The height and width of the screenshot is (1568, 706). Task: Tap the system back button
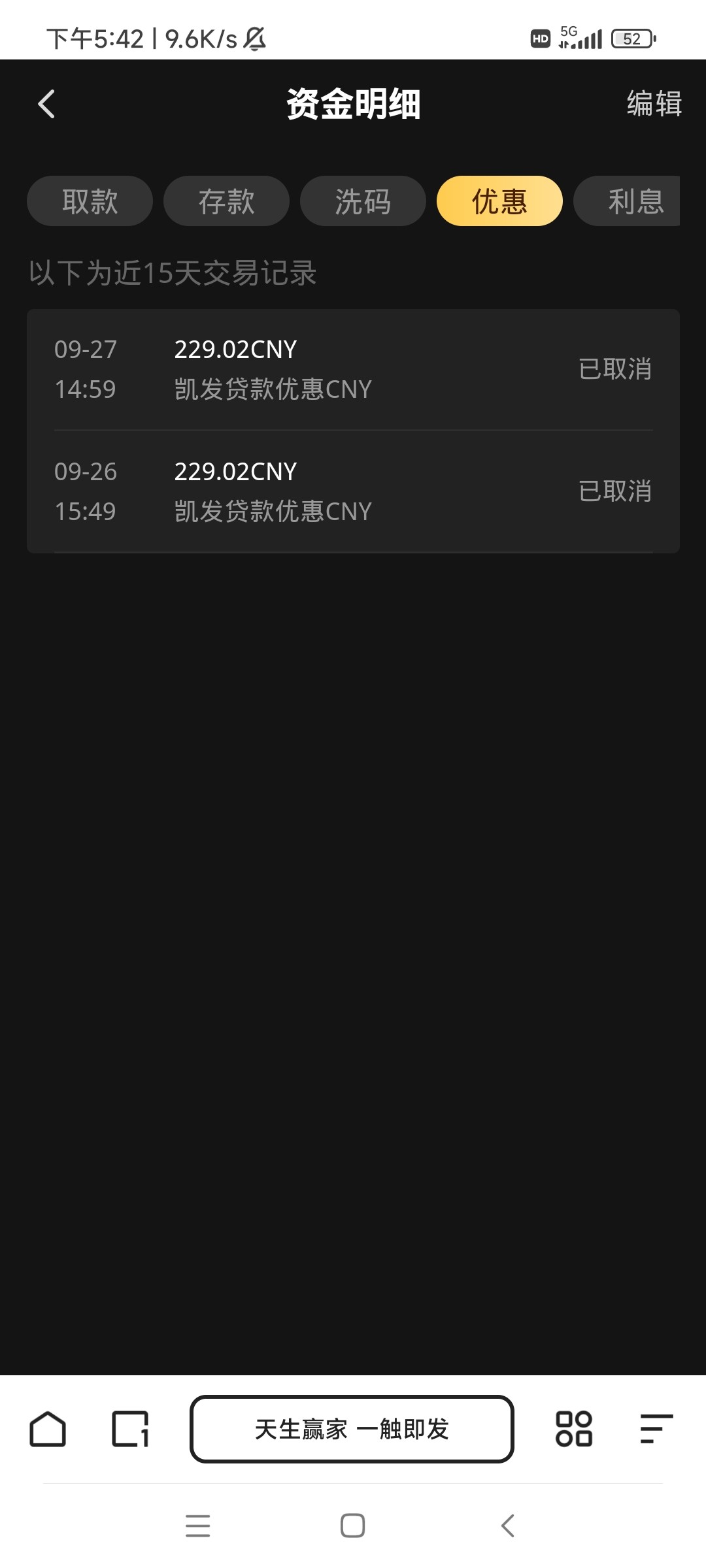pos(508,1526)
